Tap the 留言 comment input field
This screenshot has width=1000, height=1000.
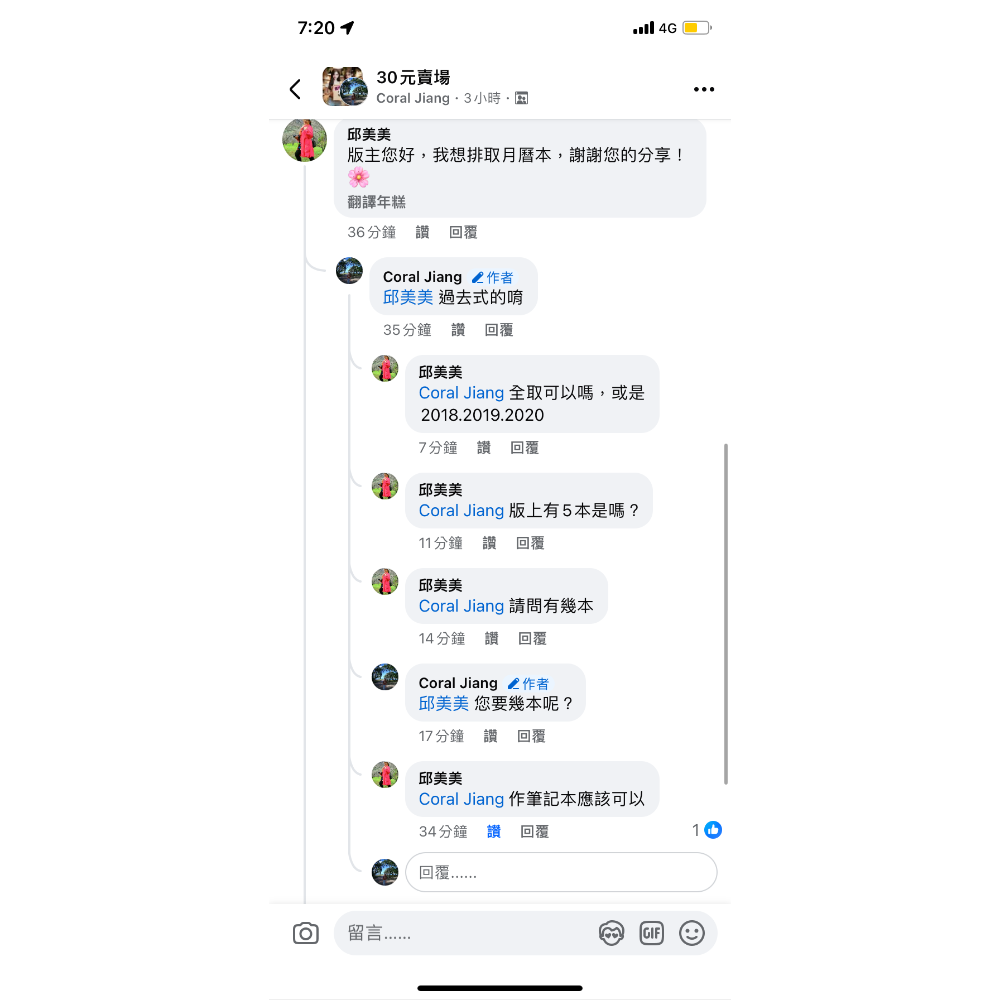[460, 934]
